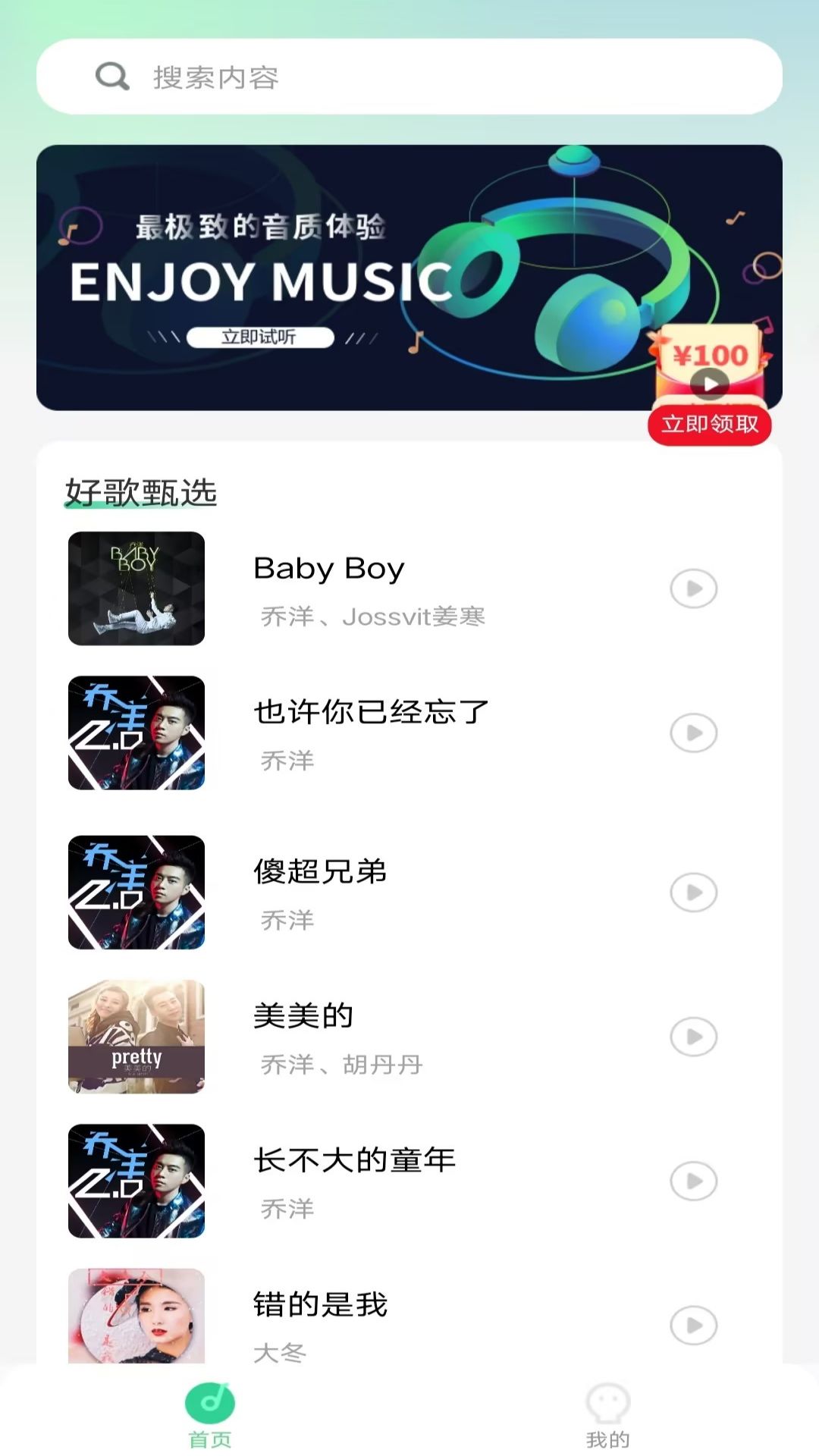Play 也许你已经忘了 by 乔洋
The image size is (819, 1456).
click(693, 733)
